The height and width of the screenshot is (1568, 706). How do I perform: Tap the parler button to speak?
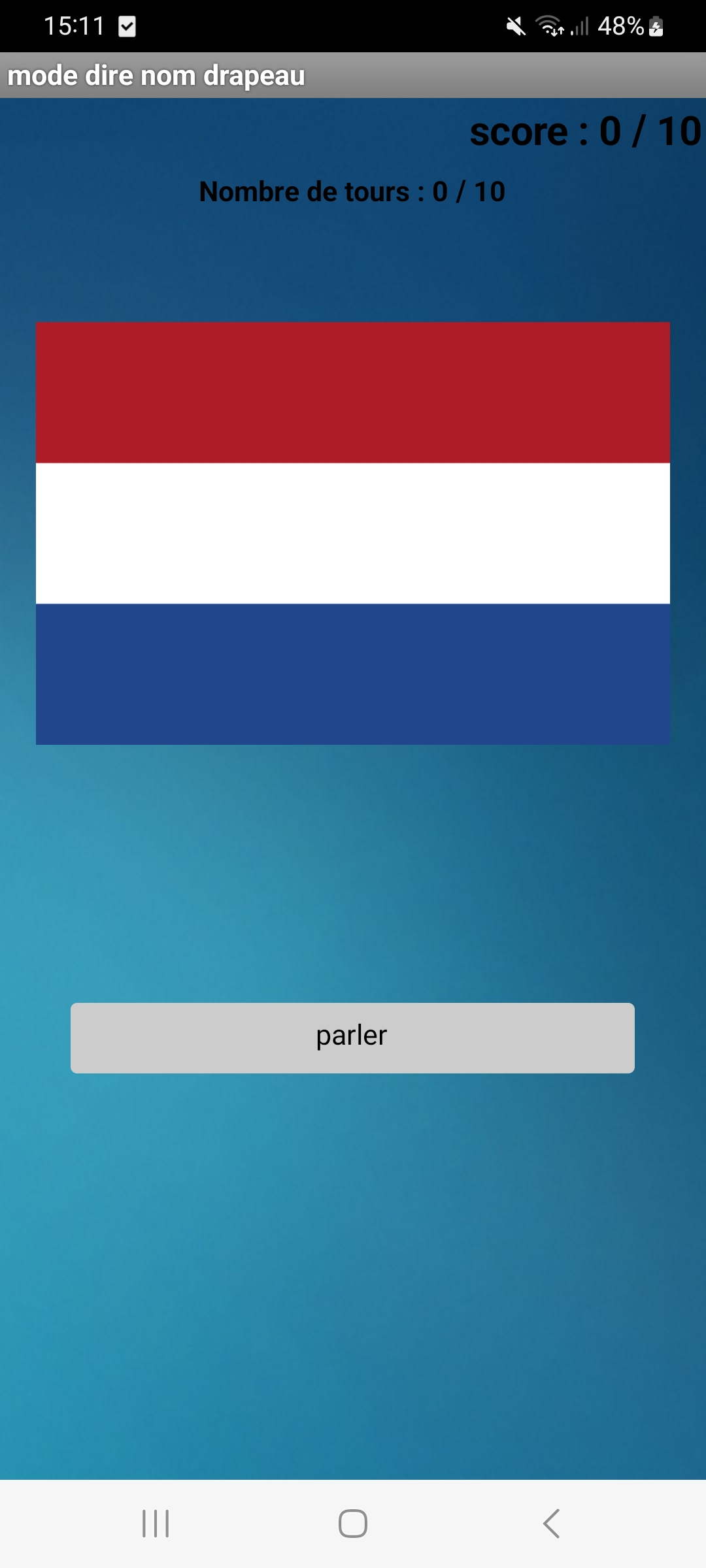352,1037
